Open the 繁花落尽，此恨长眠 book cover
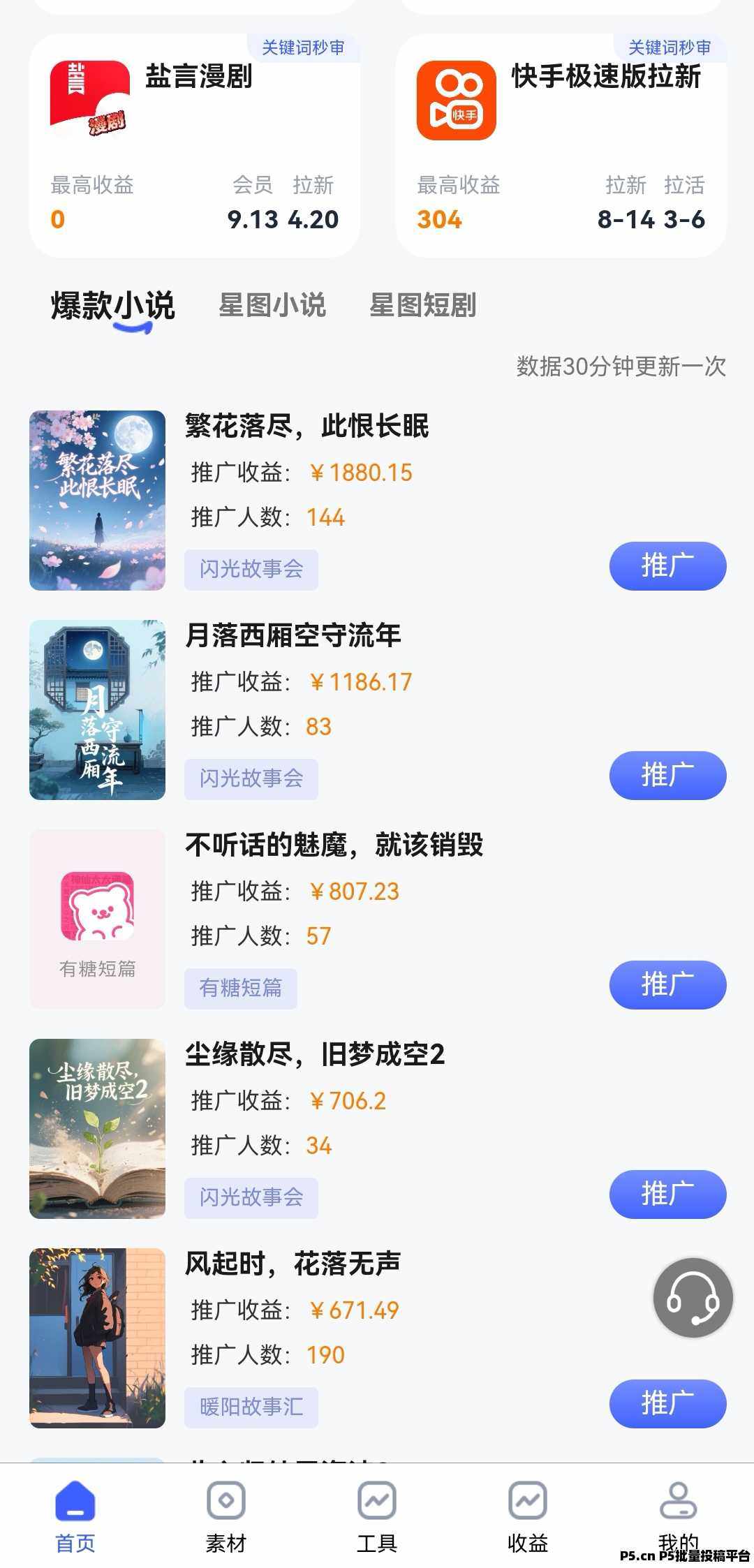This screenshot has height=1568, width=754. (x=97, y=501)
